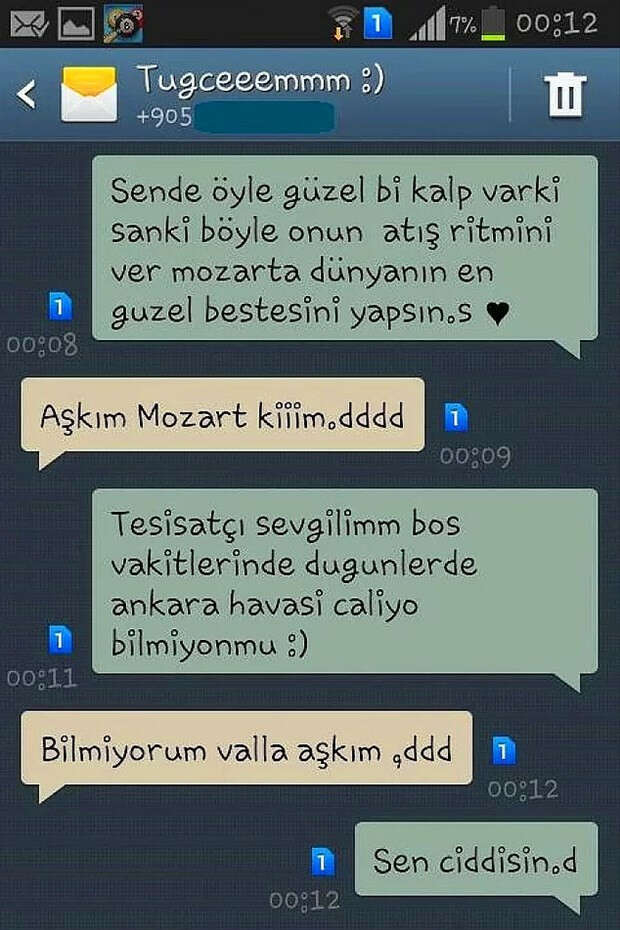Delete messages with the trash icon
Viewport: 620px width, 930px height.
pos(564,96)
